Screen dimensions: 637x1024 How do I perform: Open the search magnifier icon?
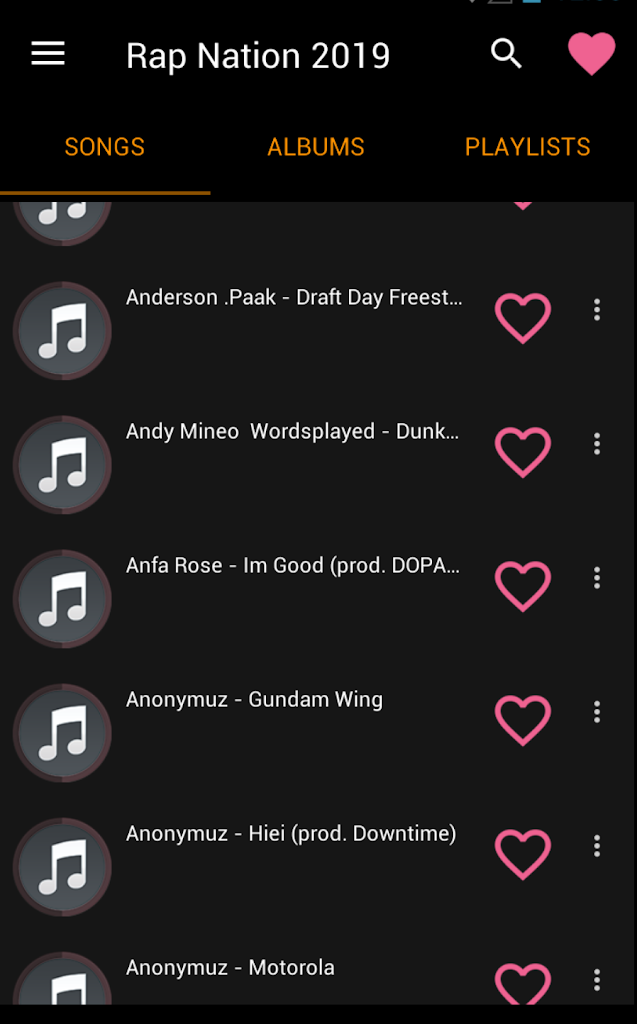pos(507,54)
